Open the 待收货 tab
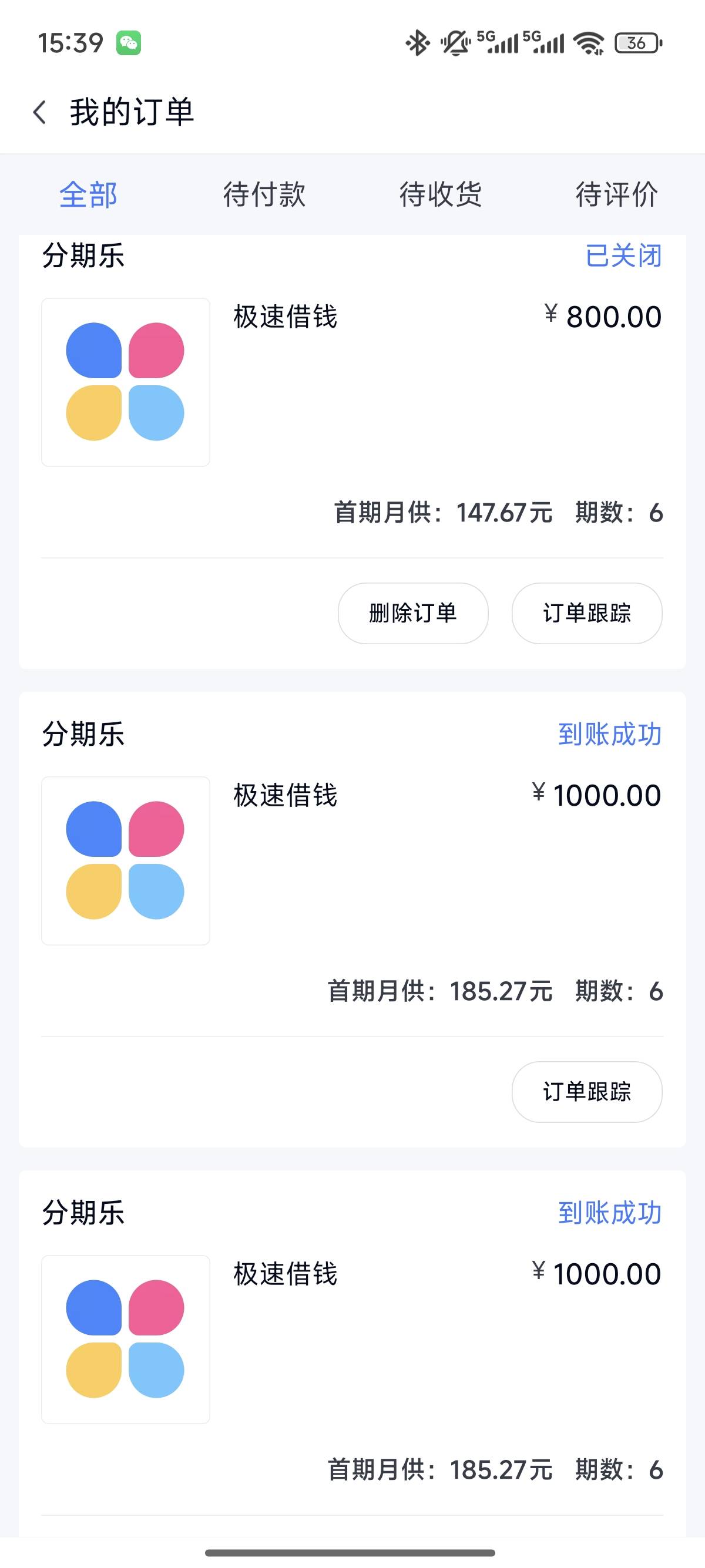This screenshot has height=1568, width=705. tap(440, 195)
